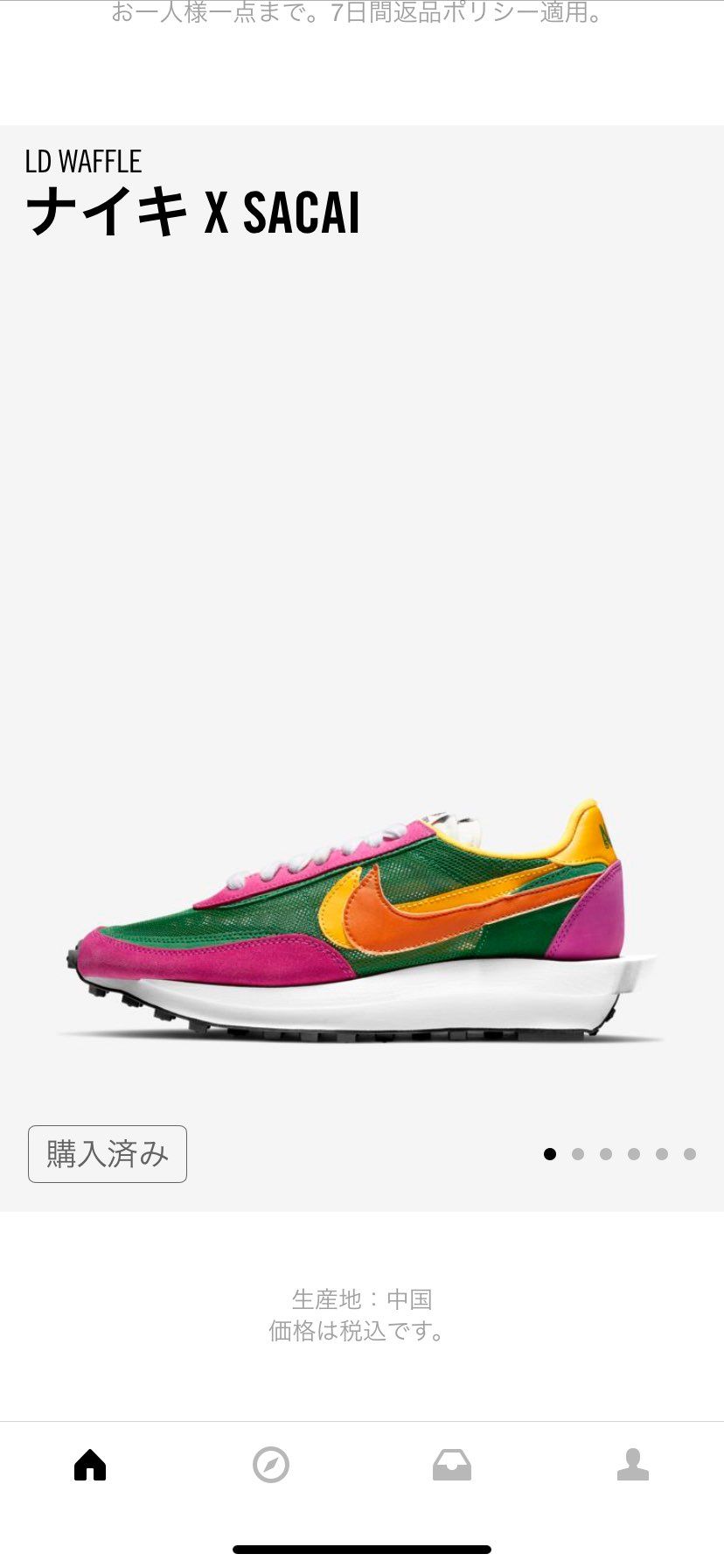Image resolution: width=724 pixels, height=1568 pixels.
Task: Go to the profile tab
Action: tap(633, 1464)
